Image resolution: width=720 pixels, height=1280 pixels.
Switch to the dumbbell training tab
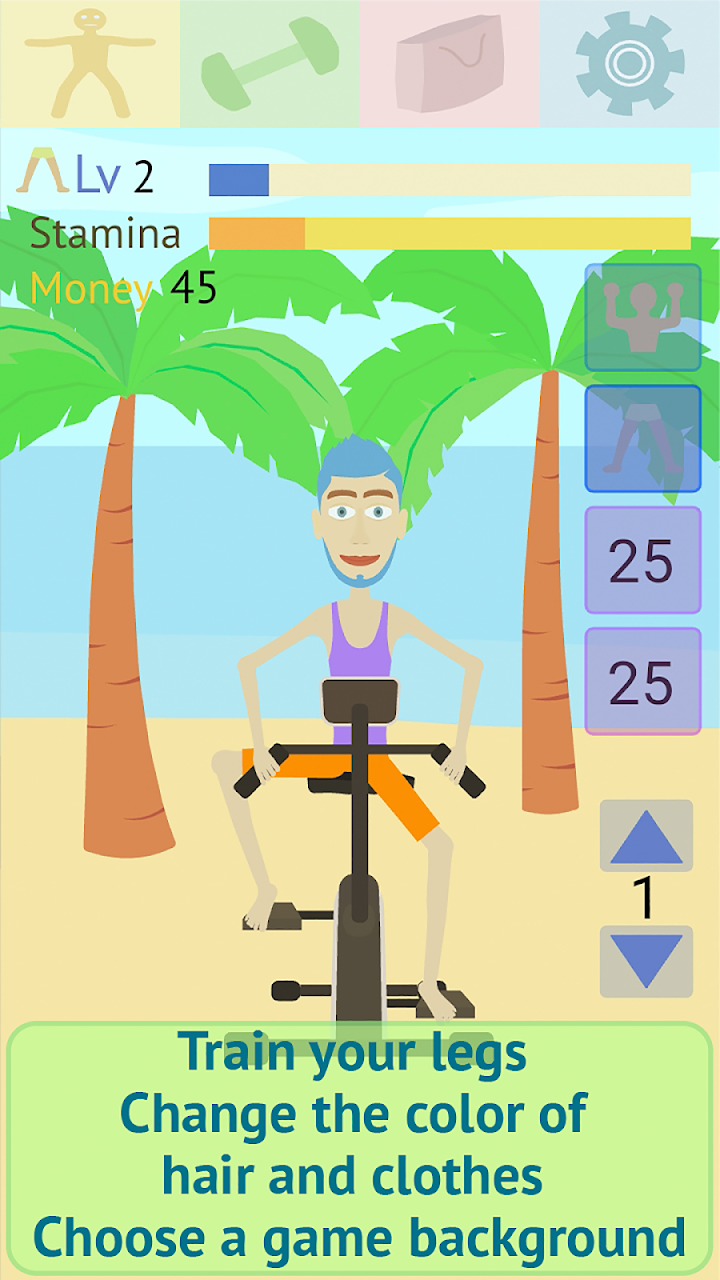tap(270, 63)
